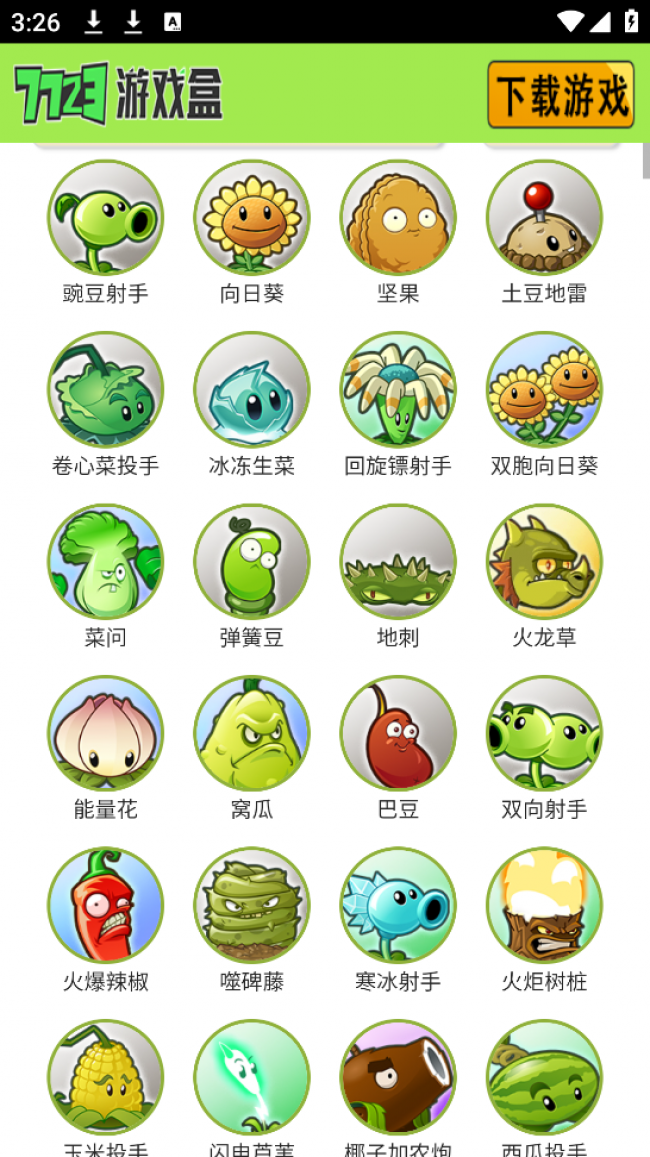Open 土豆地雷 plant page
Screen dimensions: 650x1157
tap(544, 218)
